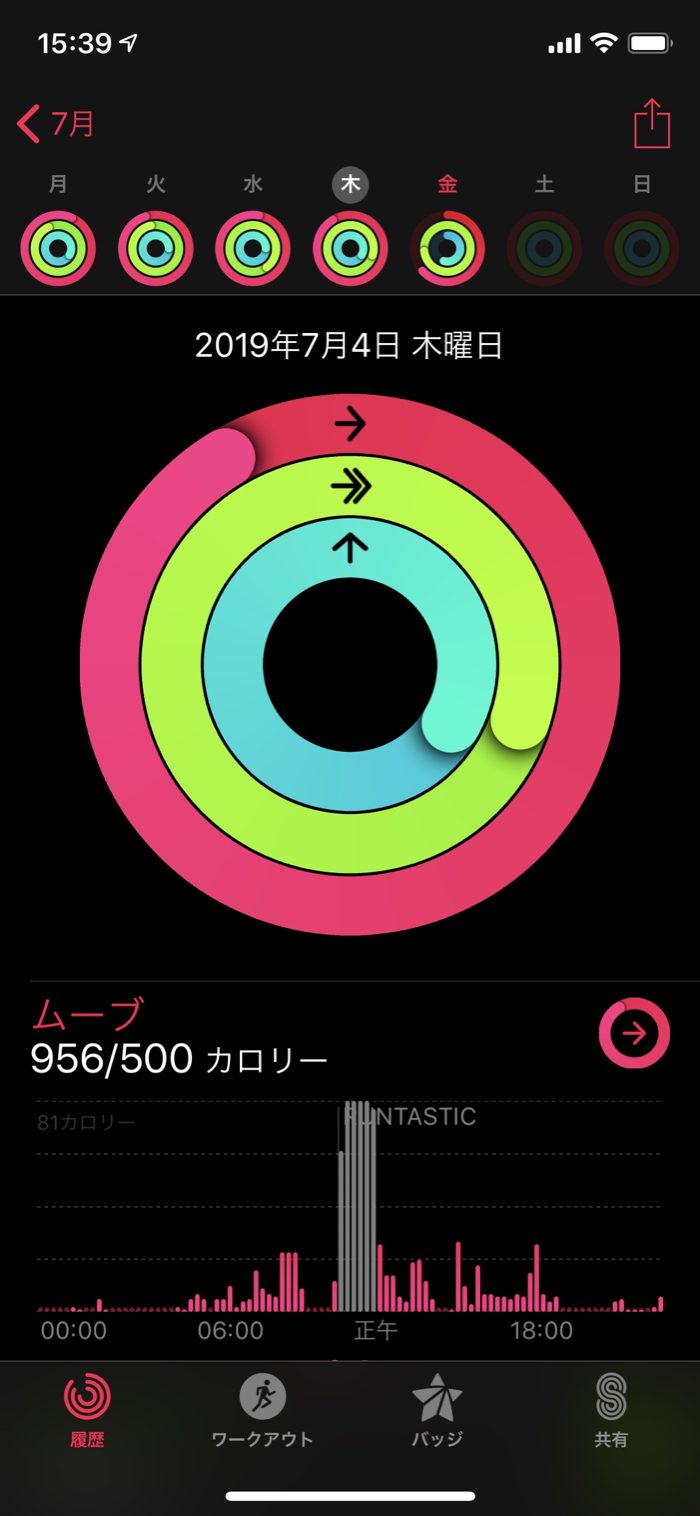Select Wednesday (水) activity rings
Image resolution: width=700 pixels, height=1516 pixels.
pos(253,248)
